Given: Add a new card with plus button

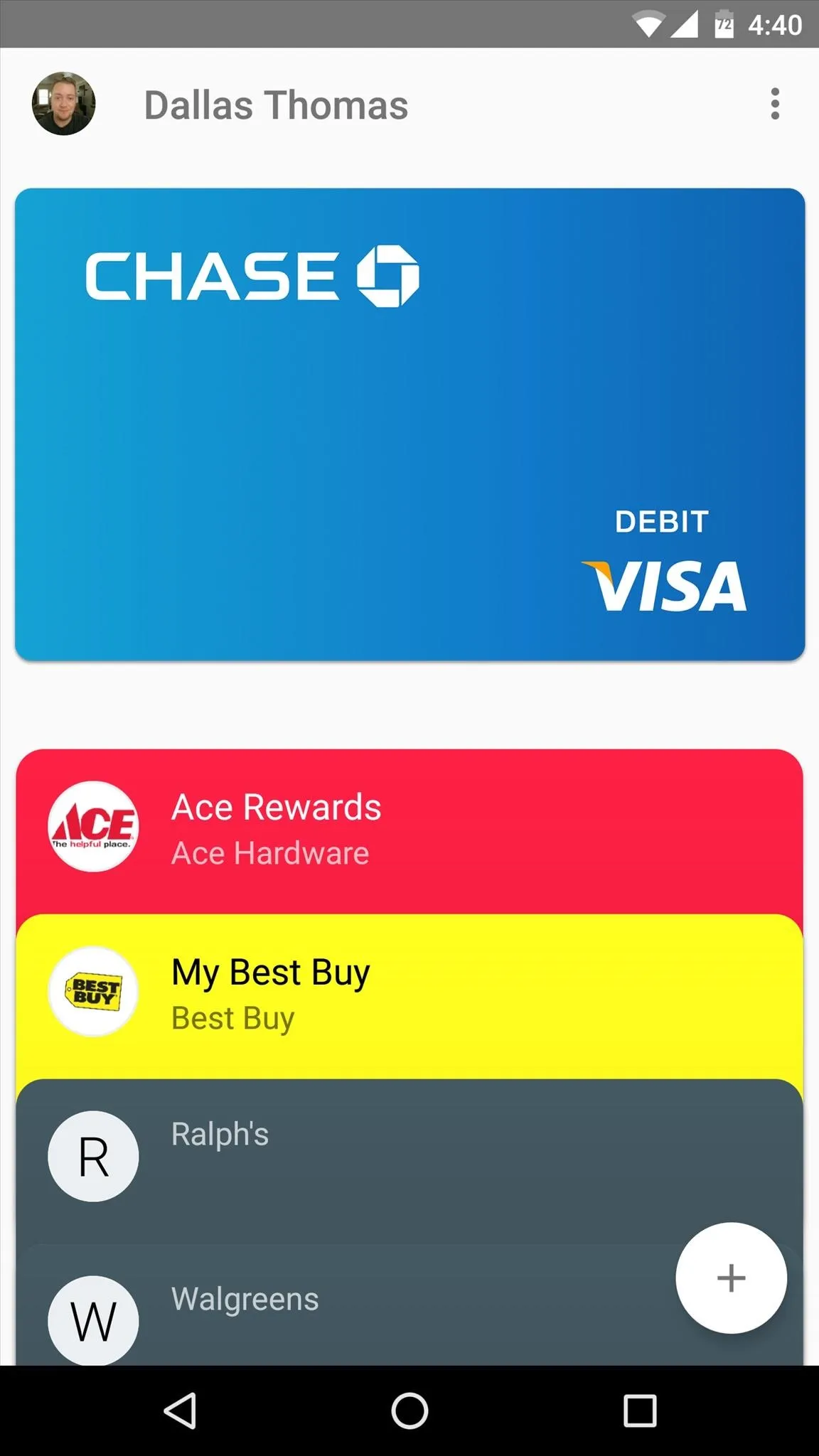Looking at the screenshot, I should [731, 1278].
